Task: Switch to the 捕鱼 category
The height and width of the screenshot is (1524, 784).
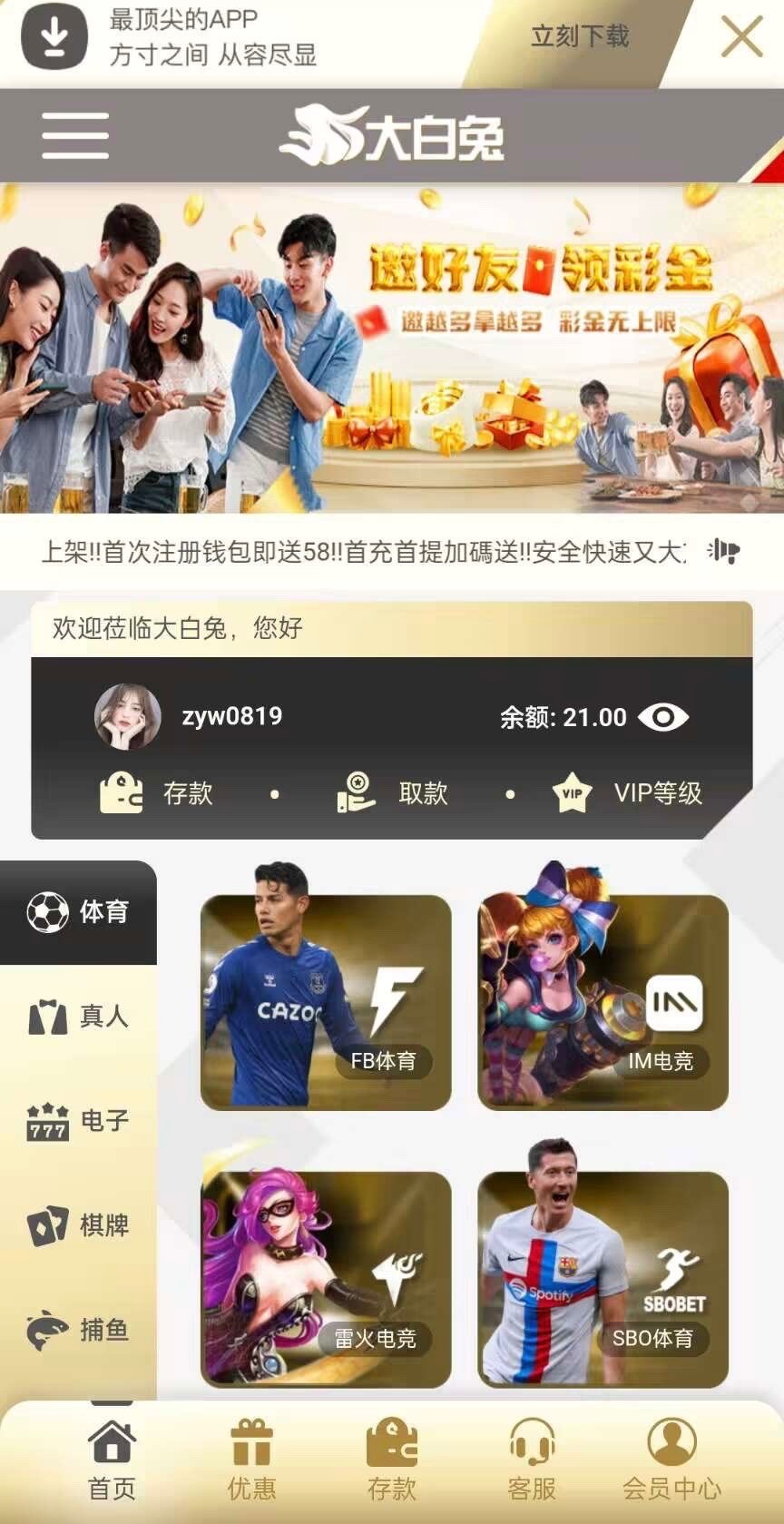Action: [78, 1330]
